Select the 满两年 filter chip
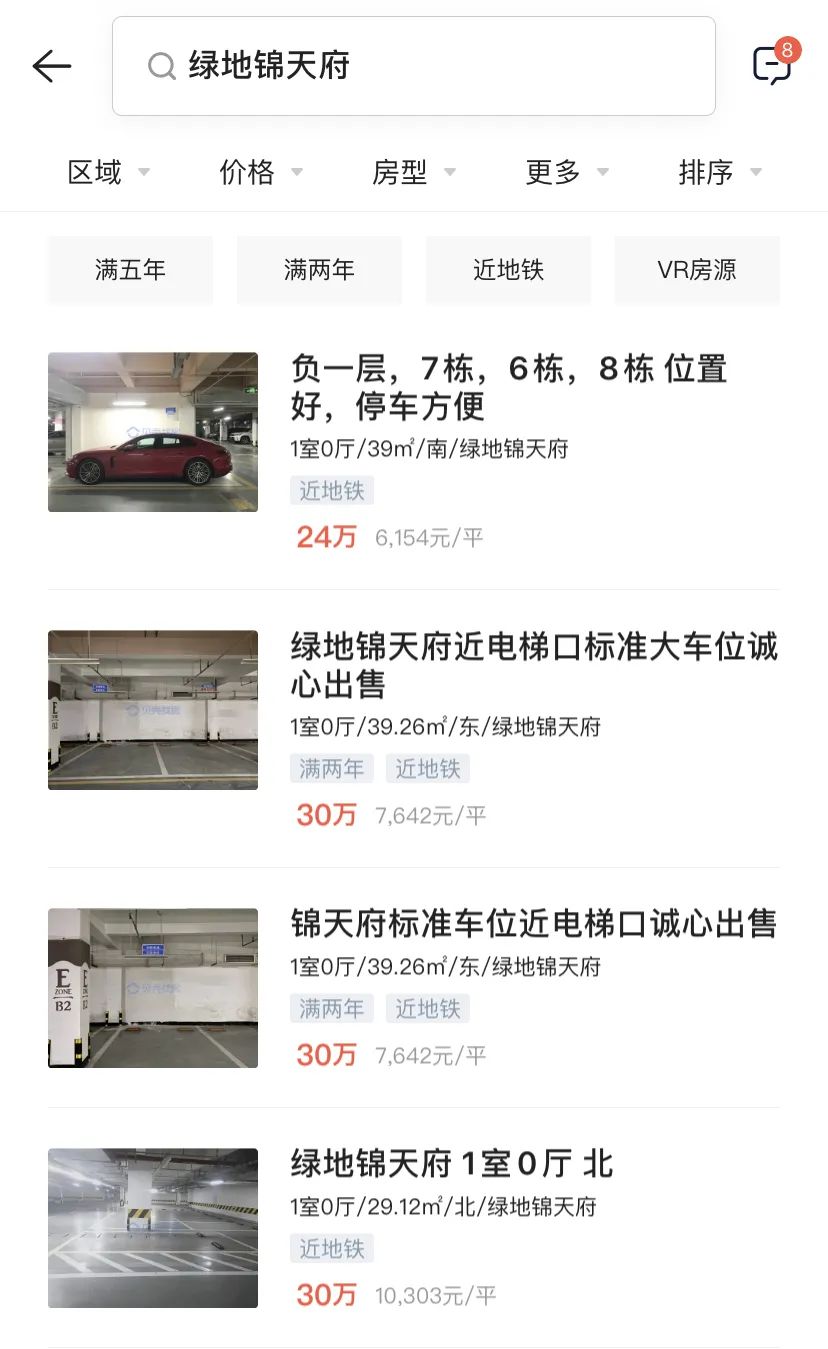828x1349 pixels. 319,270
